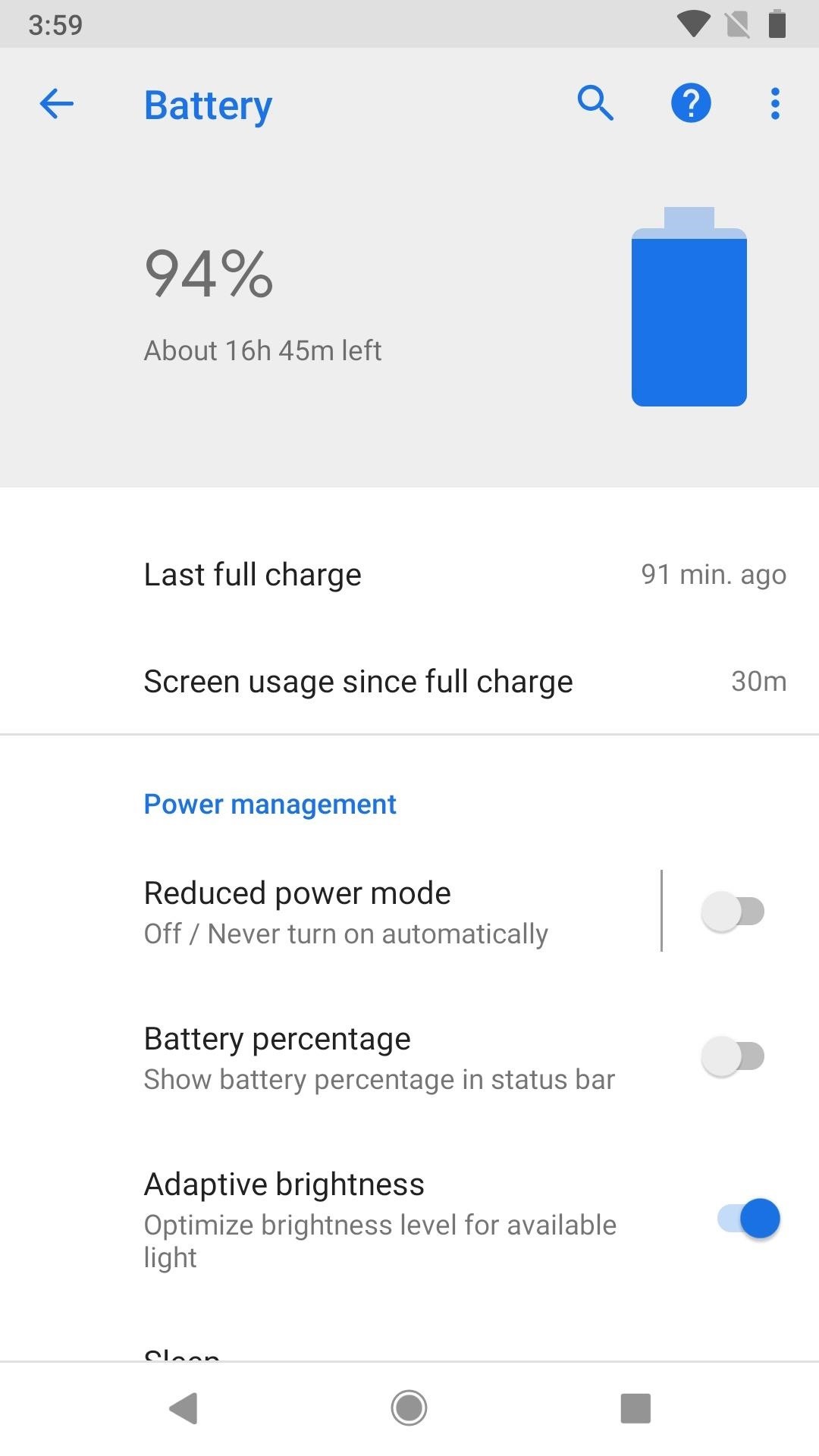
Task: Turn off Adaptive brightness
Action: point(749,1219)
